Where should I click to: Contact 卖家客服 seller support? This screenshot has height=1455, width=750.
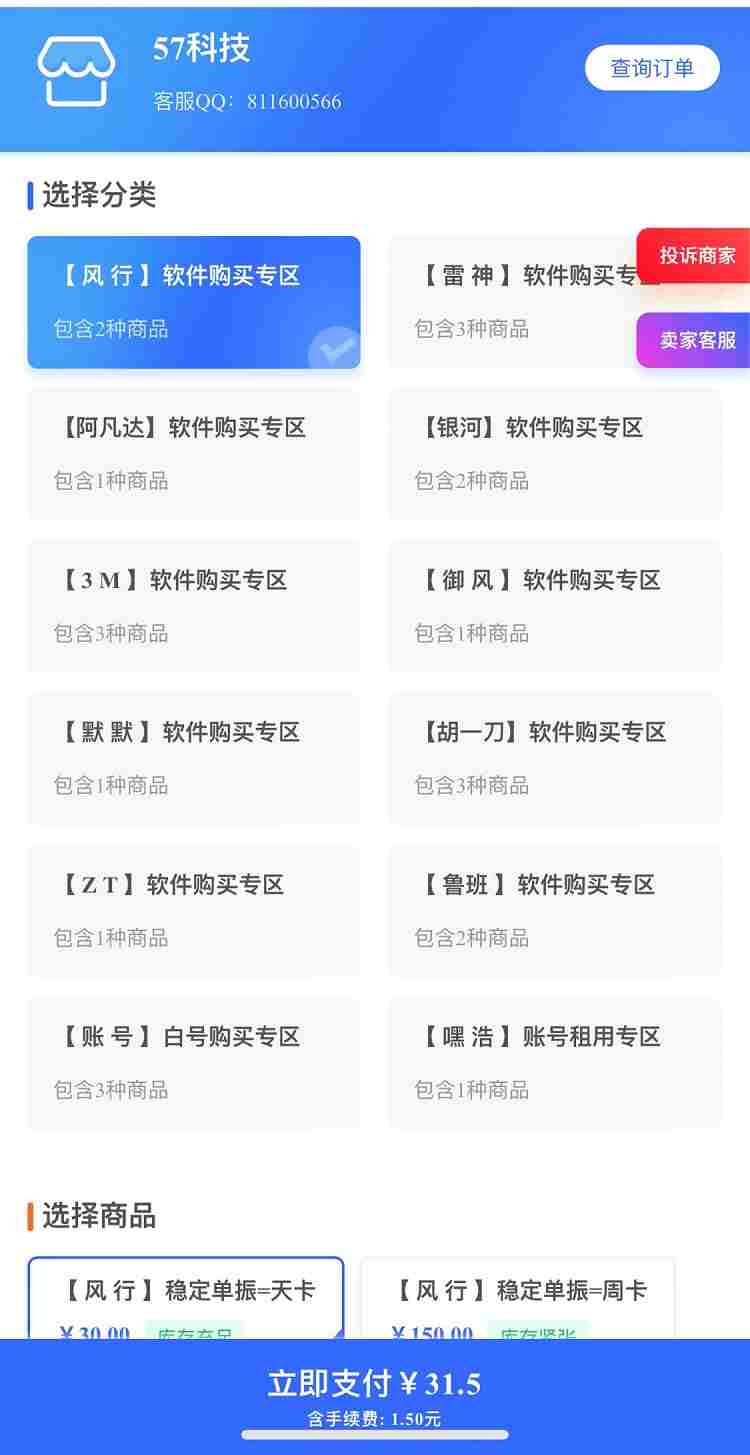click(x=696, y=340)
